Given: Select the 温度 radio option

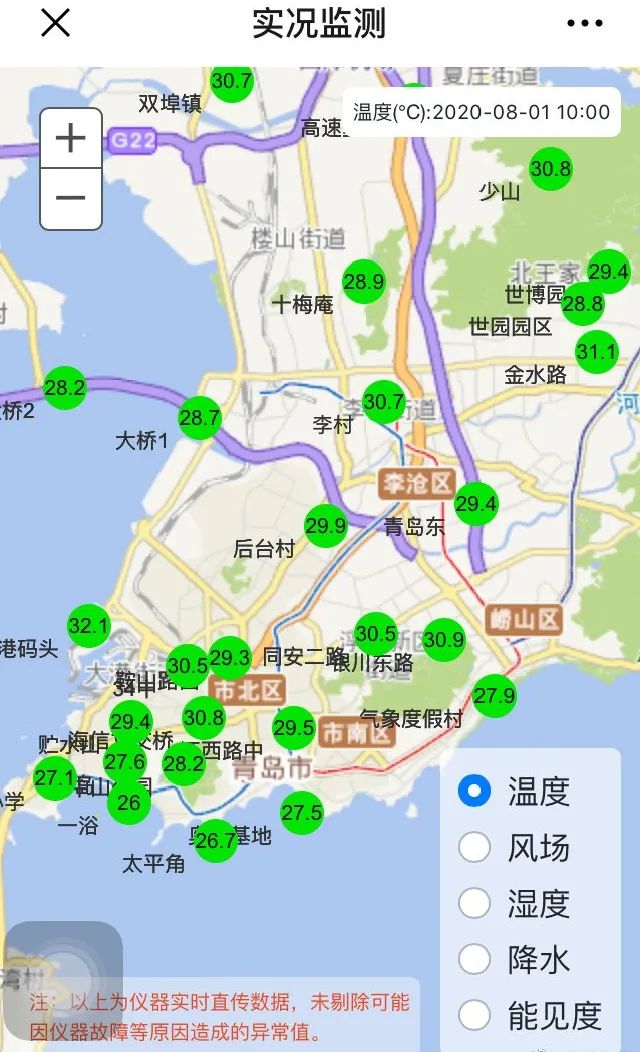Looking at the screenshot, I should point(474,791).
